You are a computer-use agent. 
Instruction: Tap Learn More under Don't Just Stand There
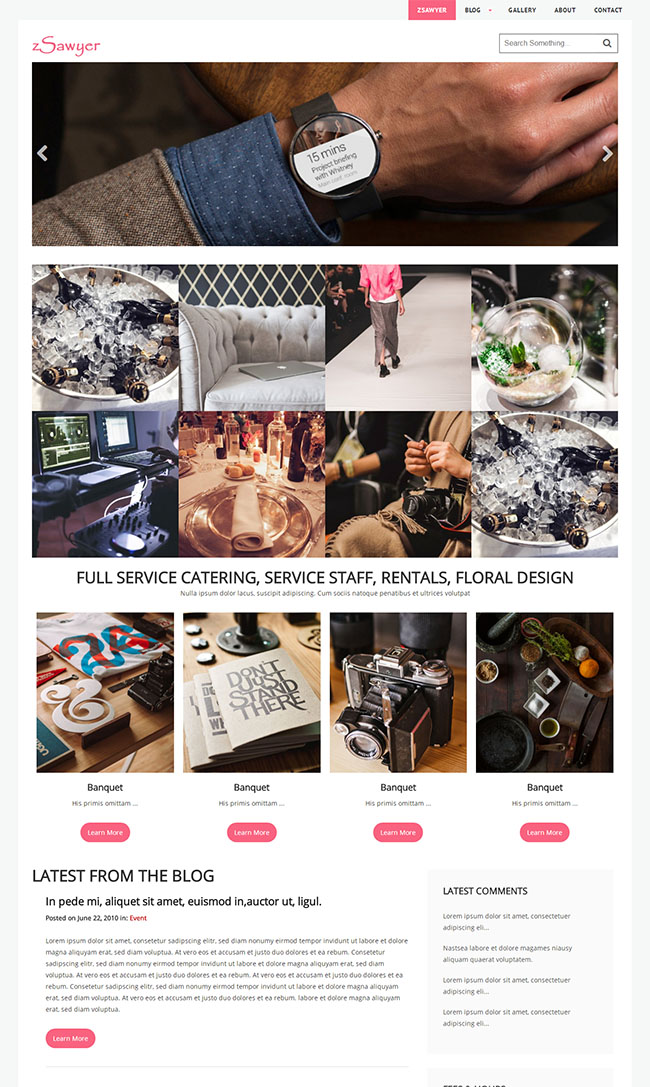pyautogui.click(x=252, y=832)
